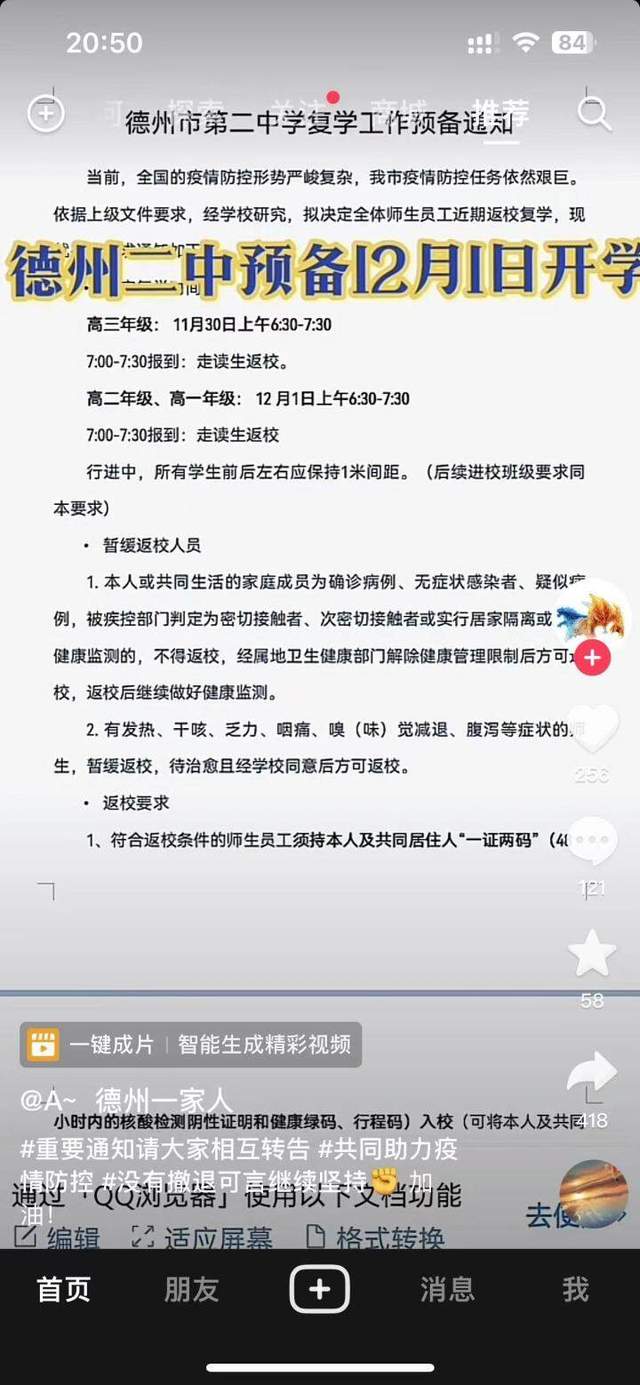Screen dimensions: 640x1385
Task: Follow the author via red plus badge
Action: (x=593, y=657)
